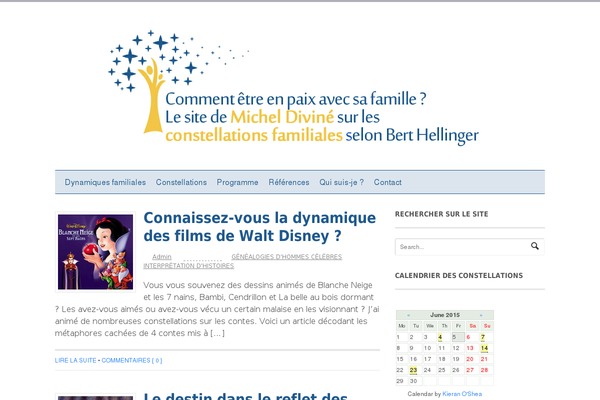Go to previous month in calendar

point(407,314)
